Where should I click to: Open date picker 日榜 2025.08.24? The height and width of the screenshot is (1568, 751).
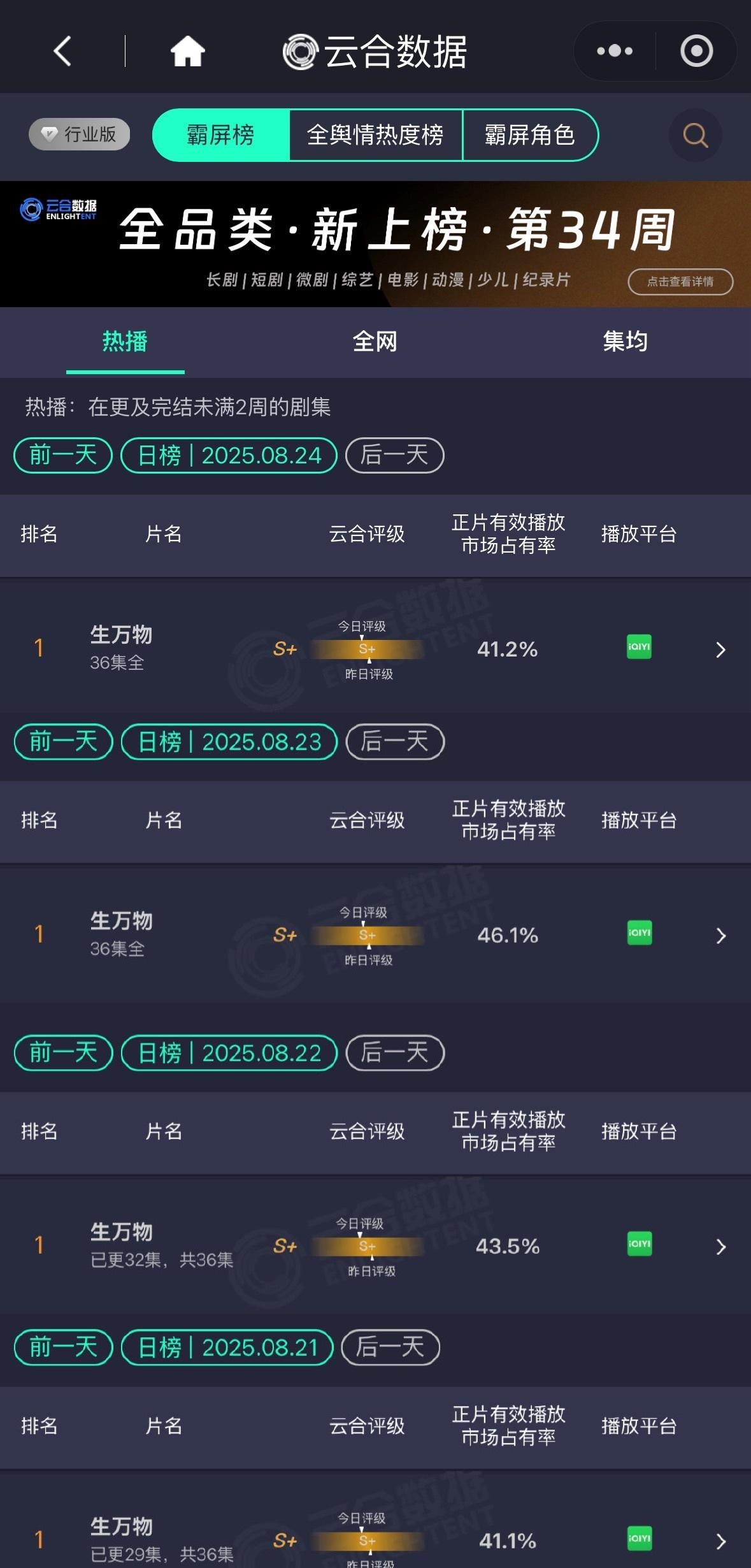[229, 455]
